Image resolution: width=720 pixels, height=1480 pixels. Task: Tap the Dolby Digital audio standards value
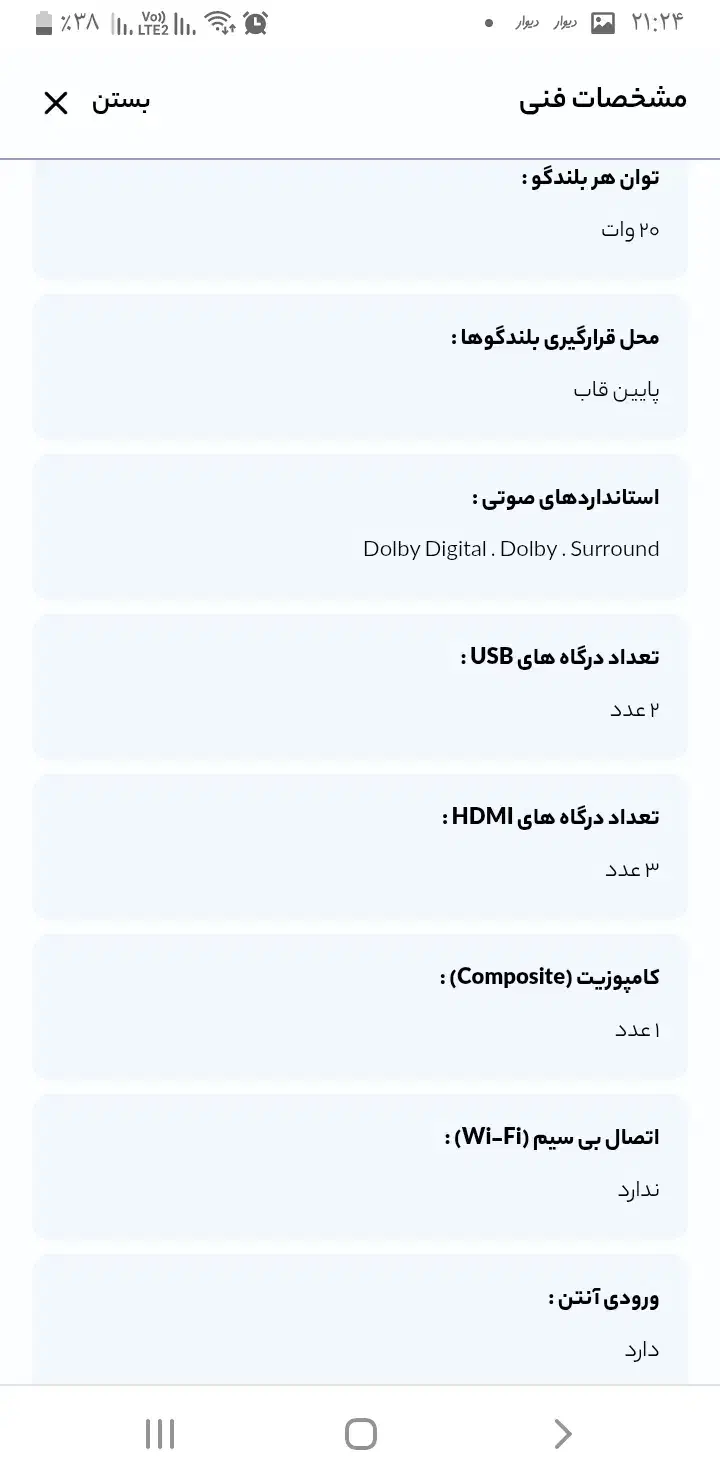pos(511,549)
